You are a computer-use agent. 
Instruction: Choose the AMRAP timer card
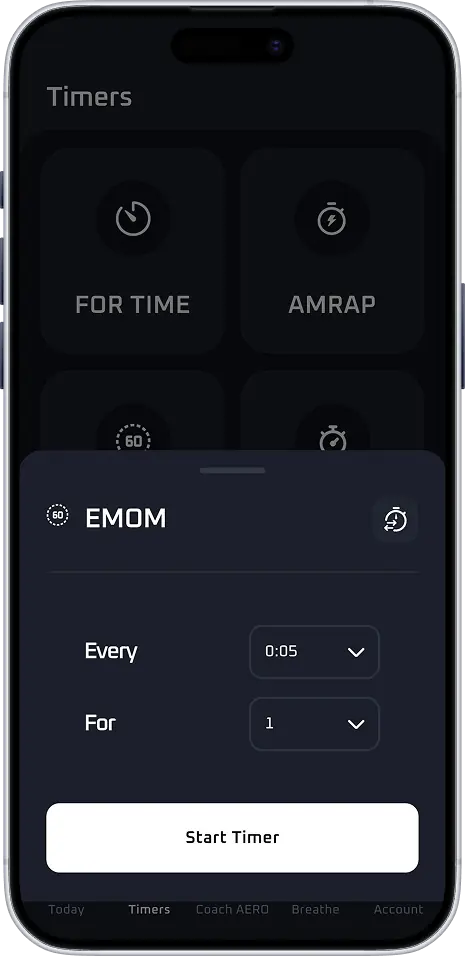[332, 251]
